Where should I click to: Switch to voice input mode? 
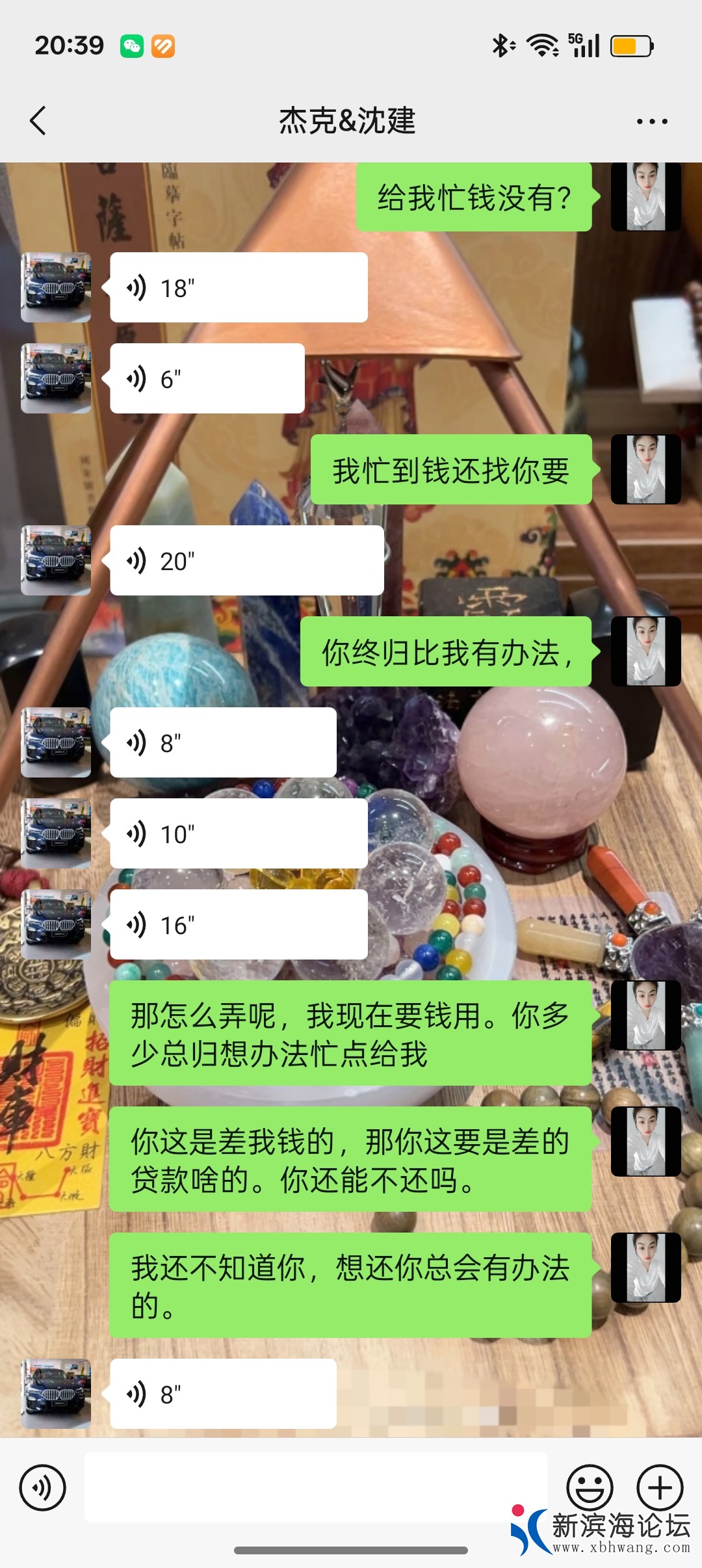(x=43, y=1487)
